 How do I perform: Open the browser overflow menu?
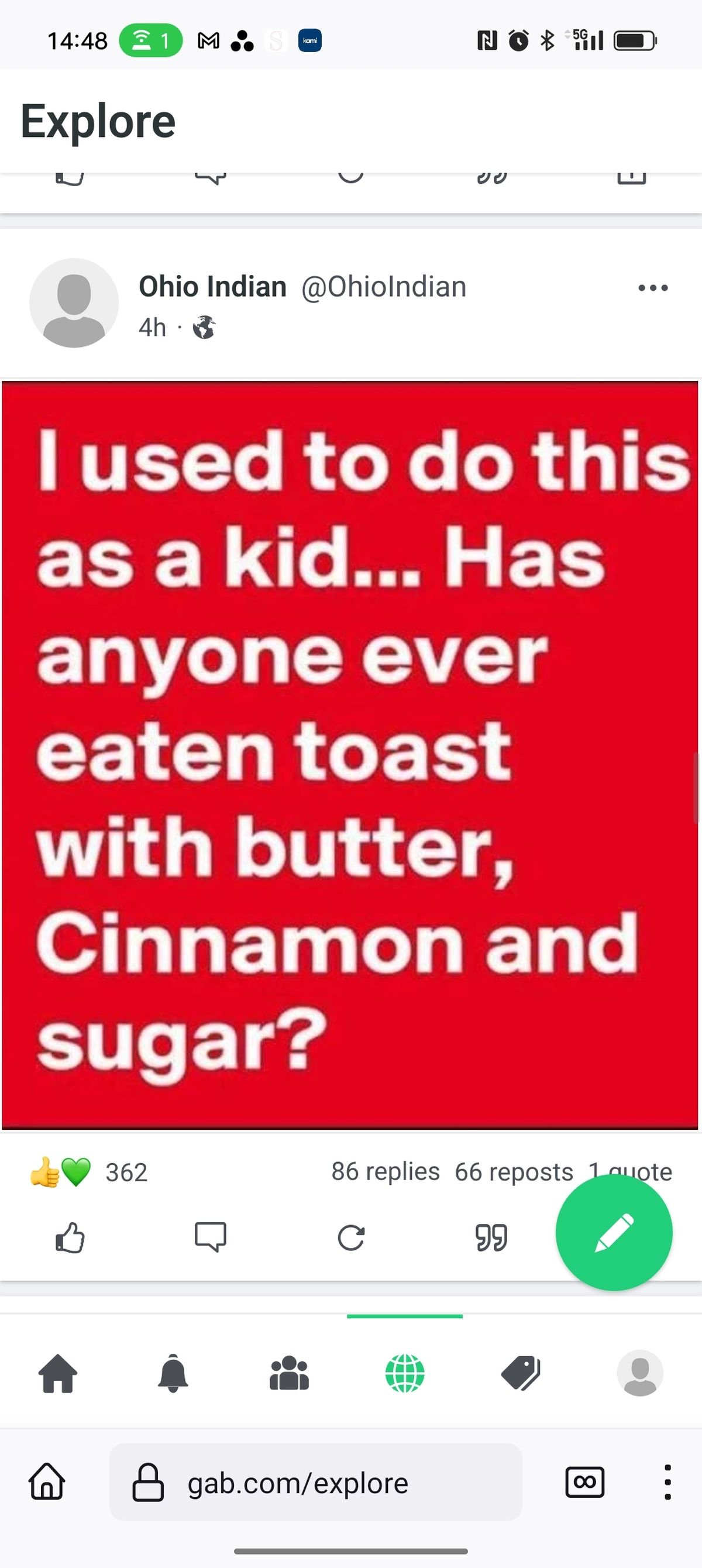[667, 1482]
